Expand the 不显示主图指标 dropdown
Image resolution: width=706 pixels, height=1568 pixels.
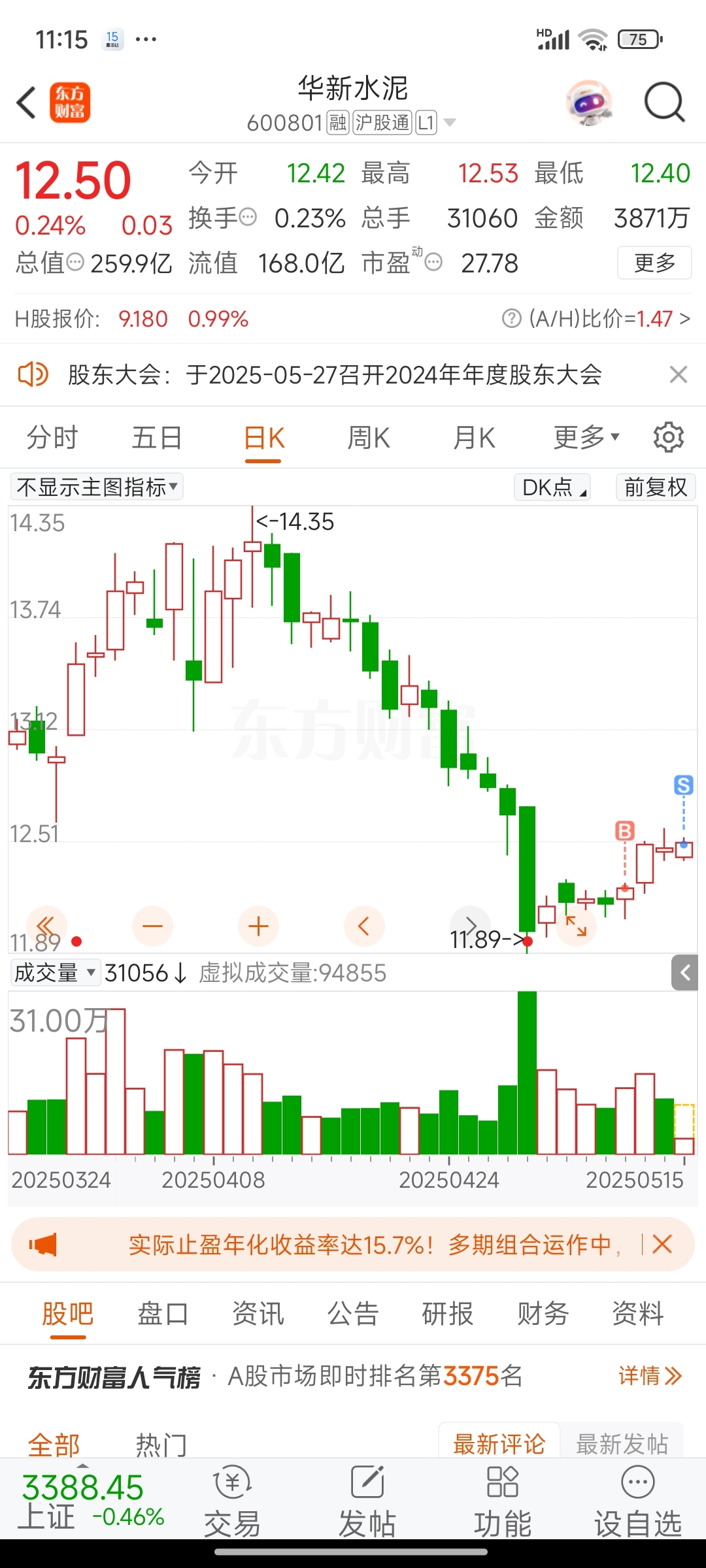click(x=97, y=487)
